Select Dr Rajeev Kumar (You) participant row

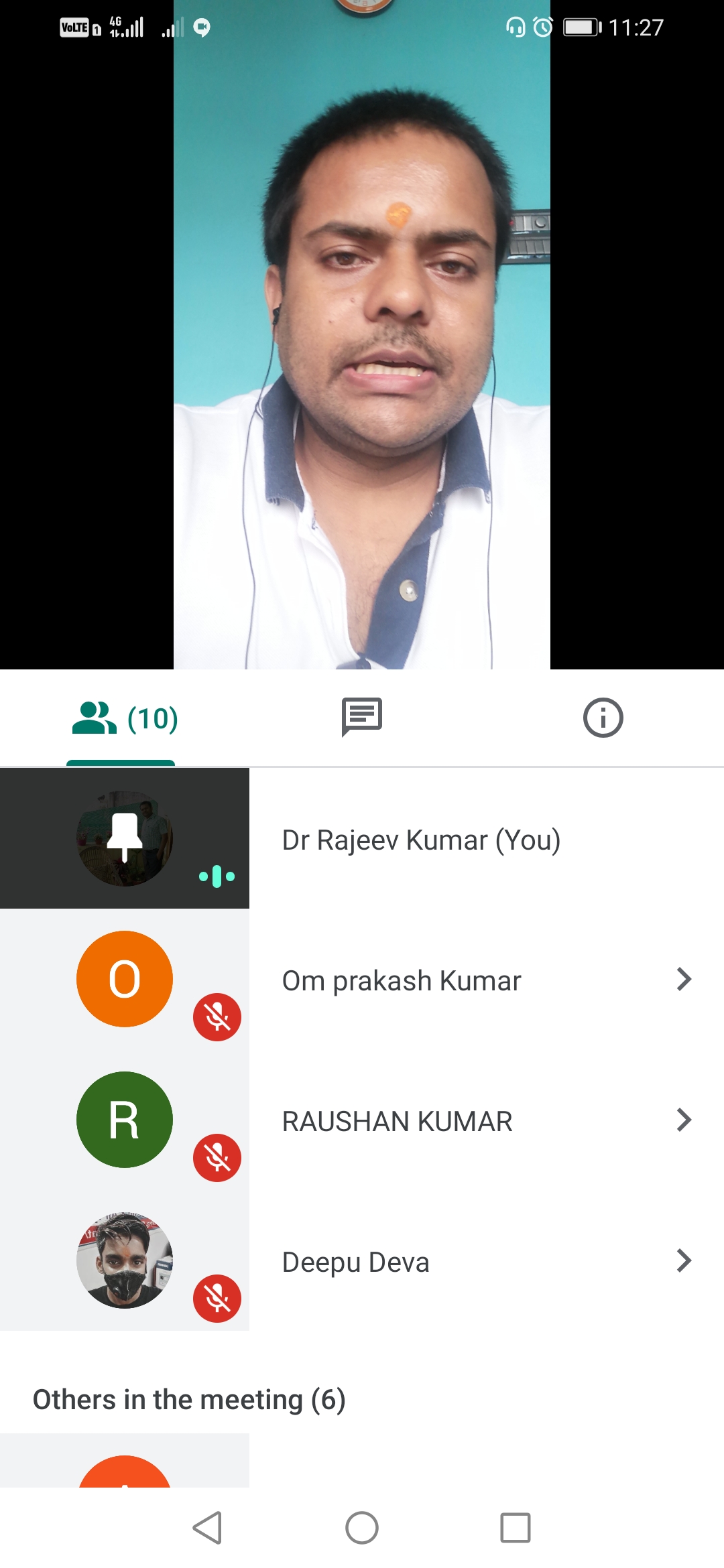coord(421,840)
